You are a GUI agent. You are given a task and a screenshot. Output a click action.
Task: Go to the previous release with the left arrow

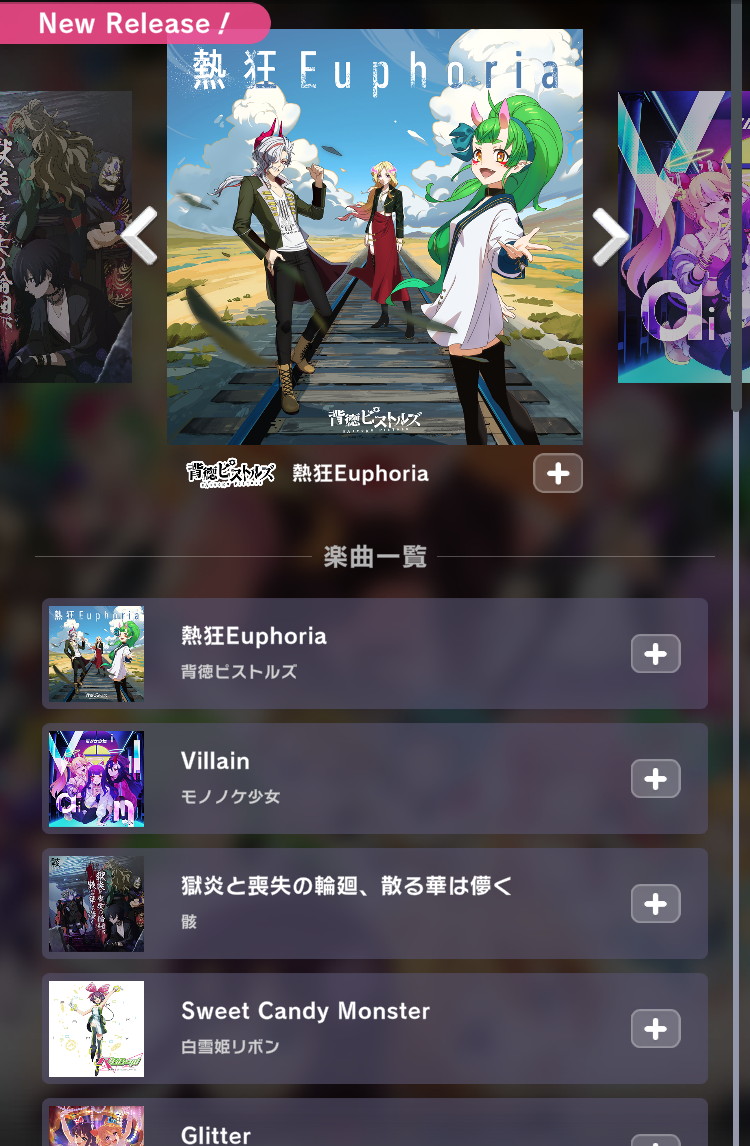140,237
